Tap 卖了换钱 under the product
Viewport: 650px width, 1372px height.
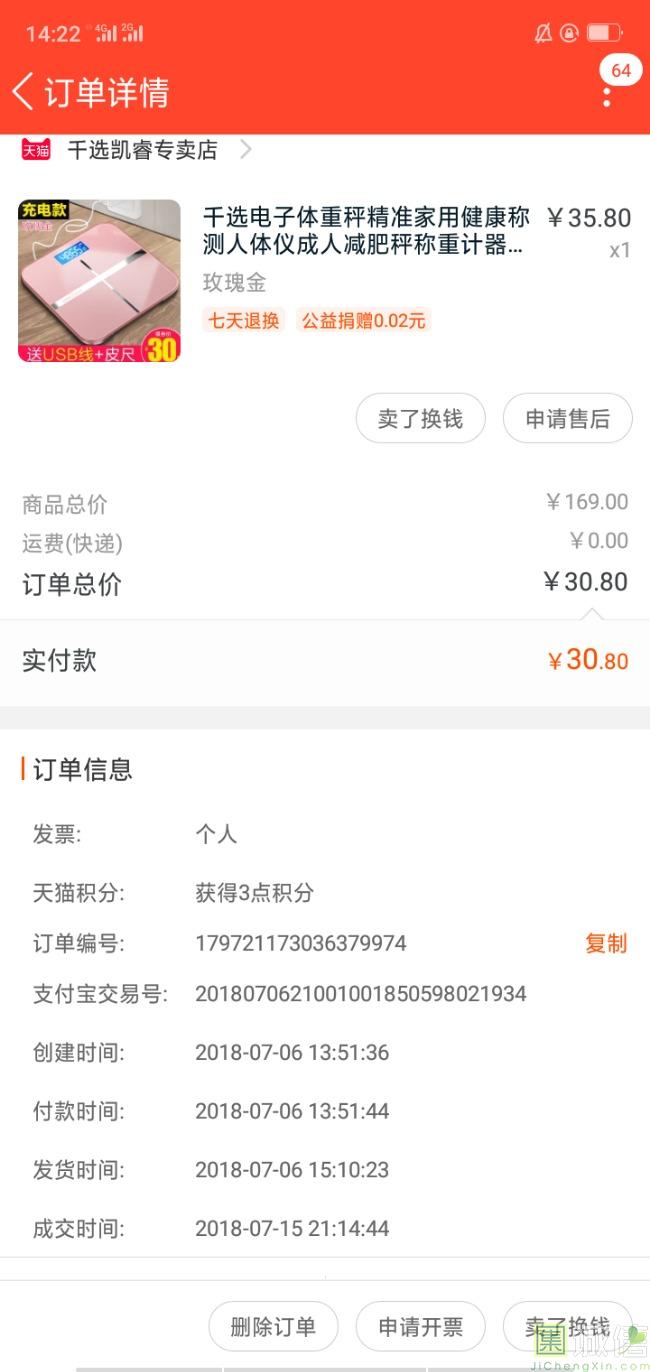point(420,419)
